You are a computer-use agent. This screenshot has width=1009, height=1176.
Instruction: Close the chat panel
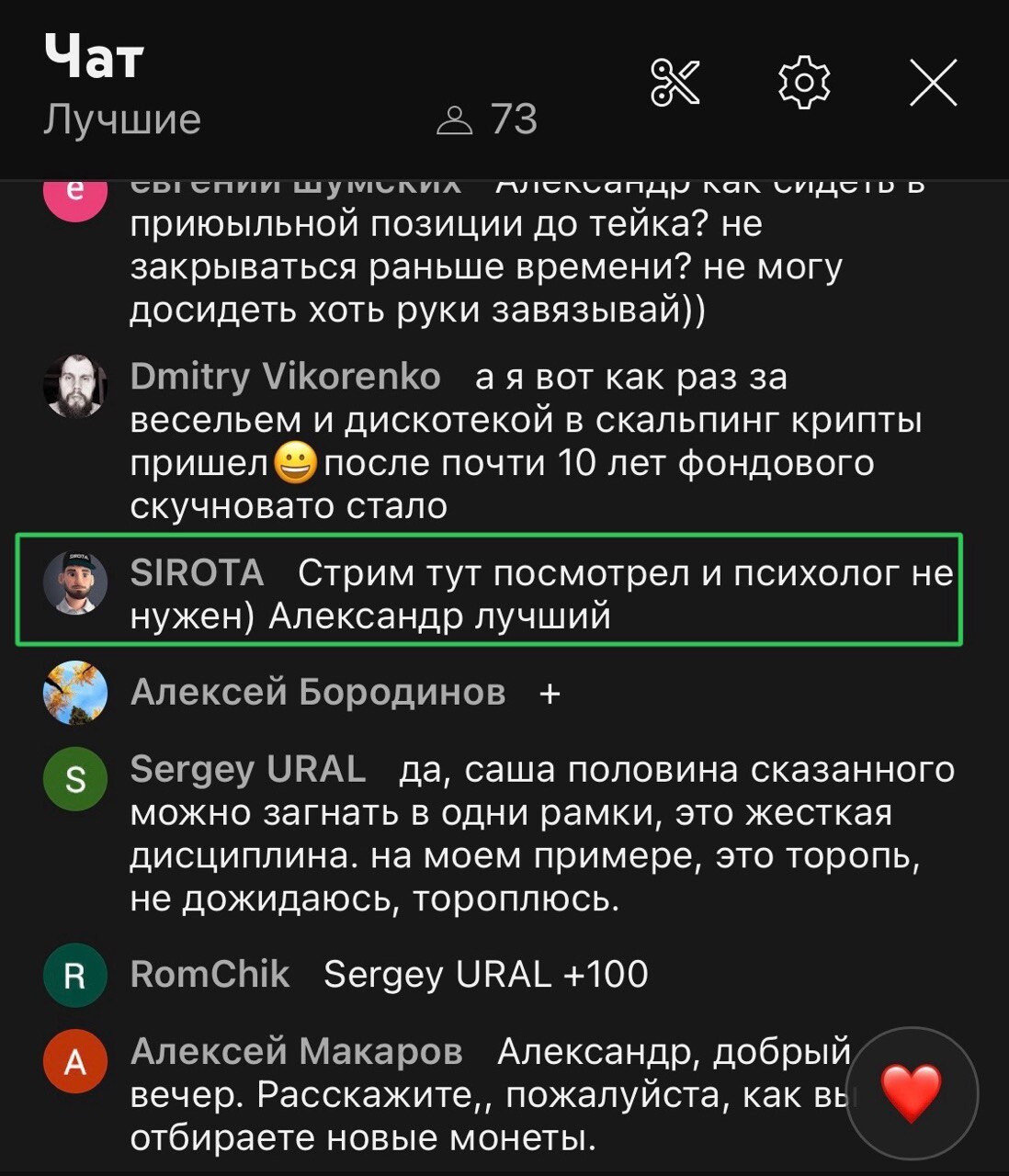click(933, 83)
